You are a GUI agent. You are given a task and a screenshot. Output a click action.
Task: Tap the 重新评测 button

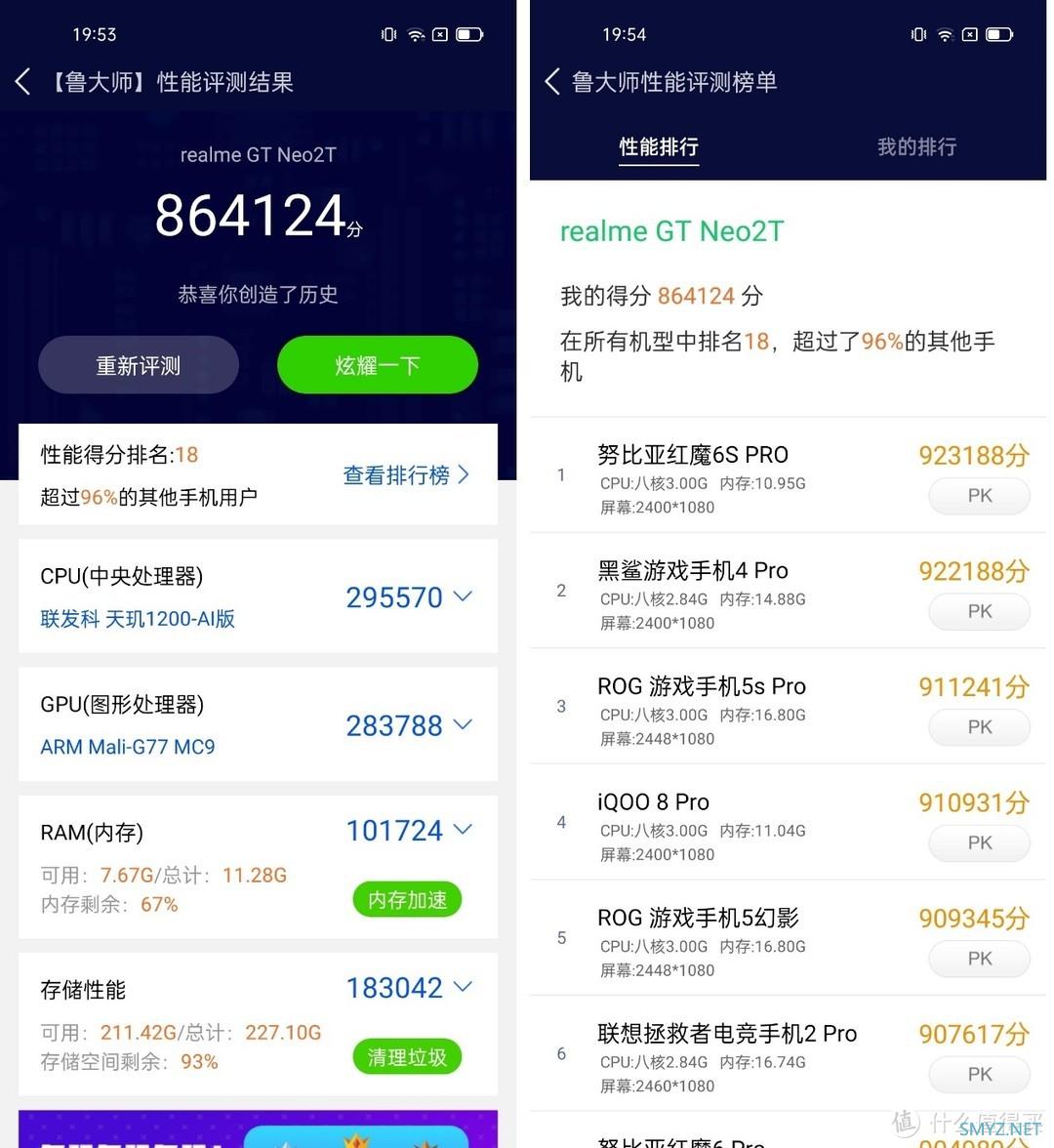pyautogui.click(x=139, y=366)
